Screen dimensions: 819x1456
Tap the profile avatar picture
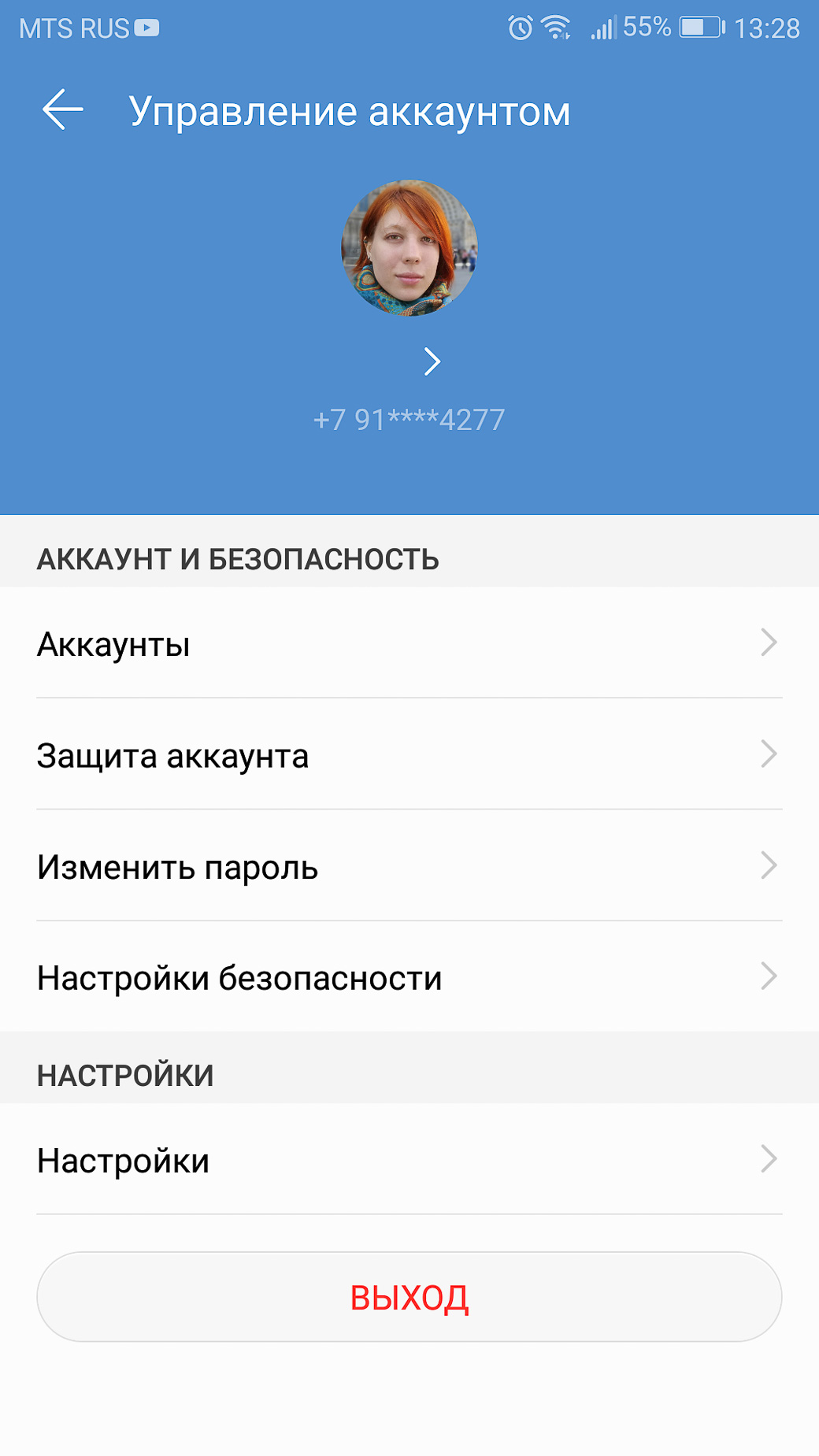point(409,248)
